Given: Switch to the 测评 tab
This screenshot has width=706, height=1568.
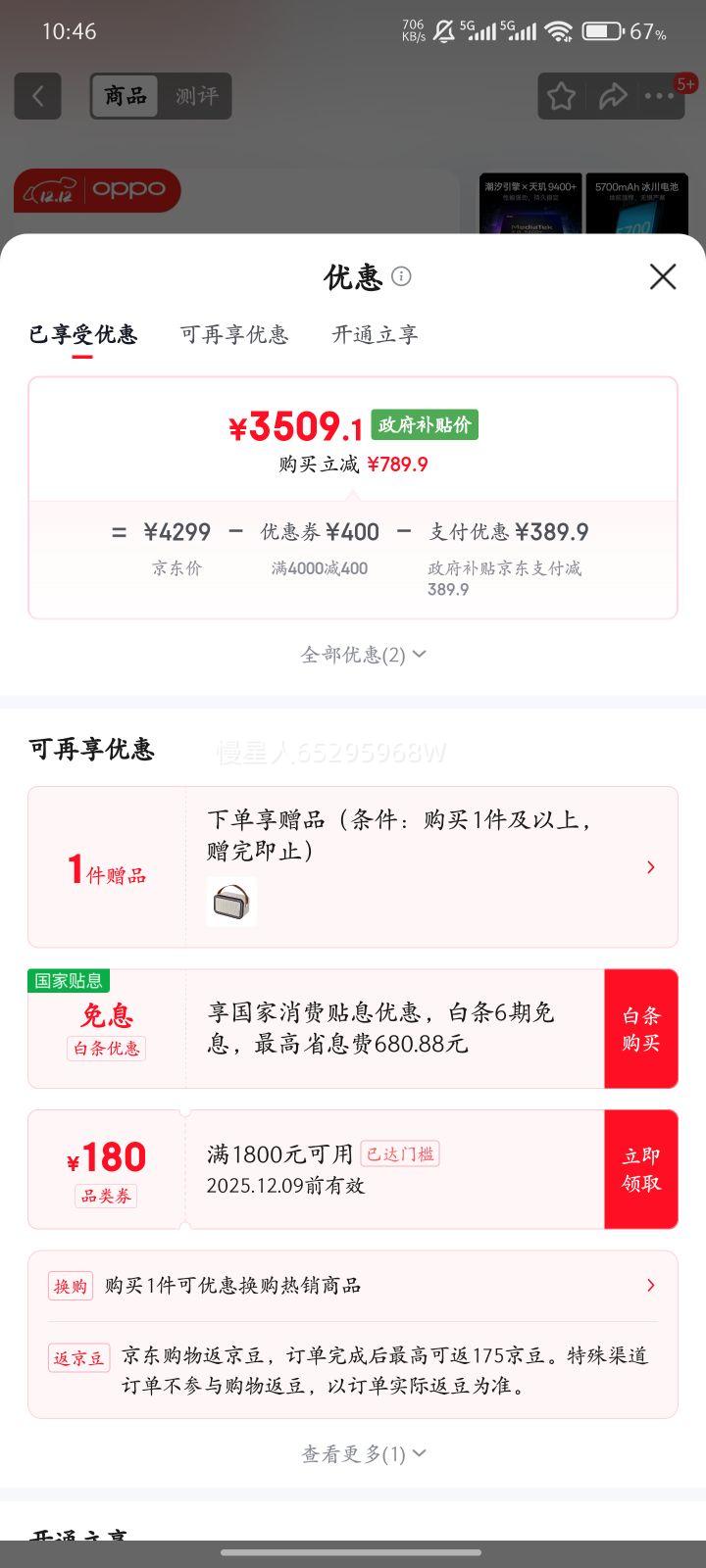Looking at the screenshot, I should click(x=196, y=96).
